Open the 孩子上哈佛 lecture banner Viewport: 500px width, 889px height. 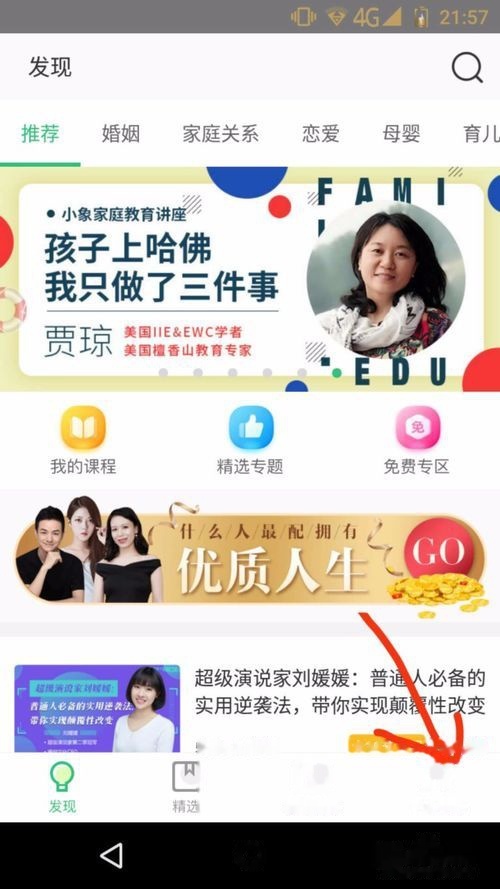coord(250,279)
